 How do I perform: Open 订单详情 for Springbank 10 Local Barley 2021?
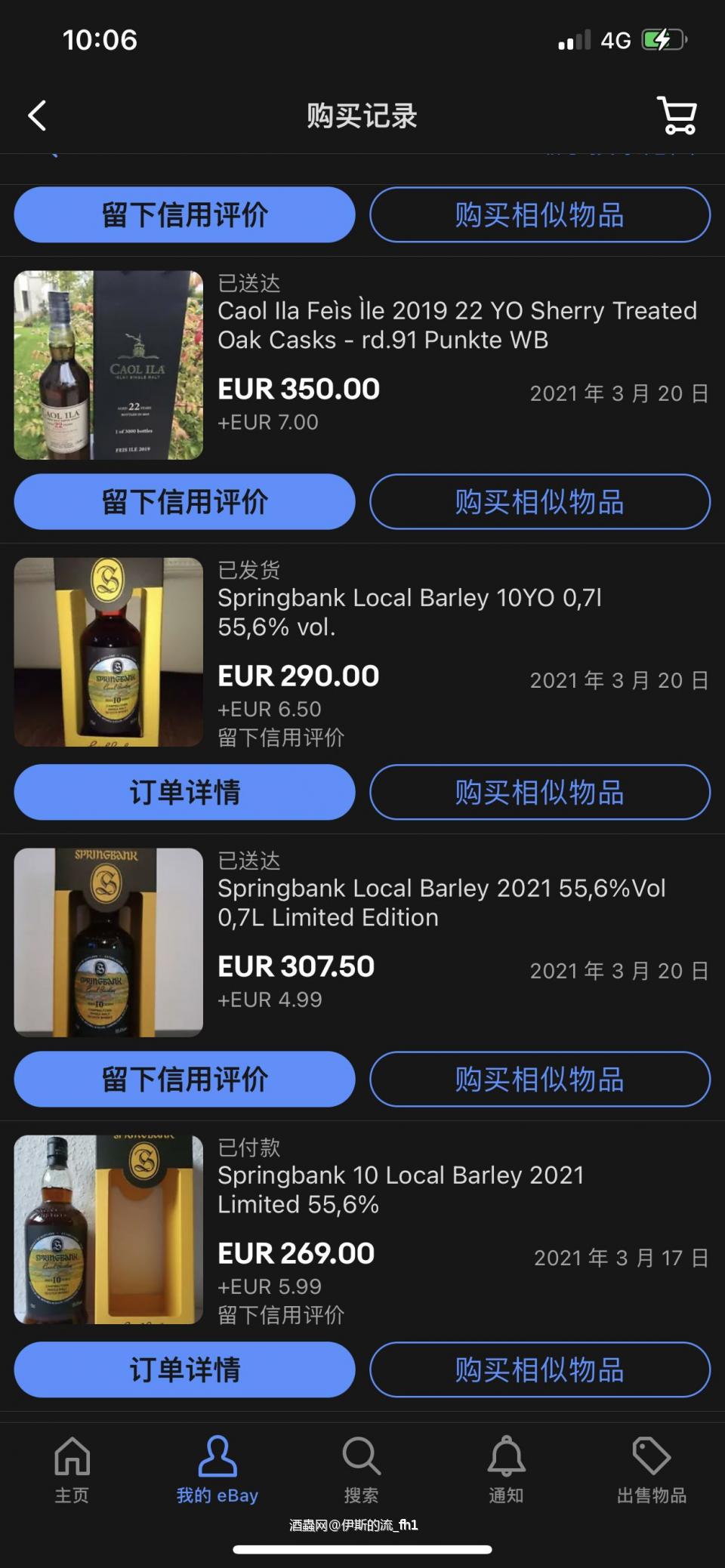coord(184,1369)
